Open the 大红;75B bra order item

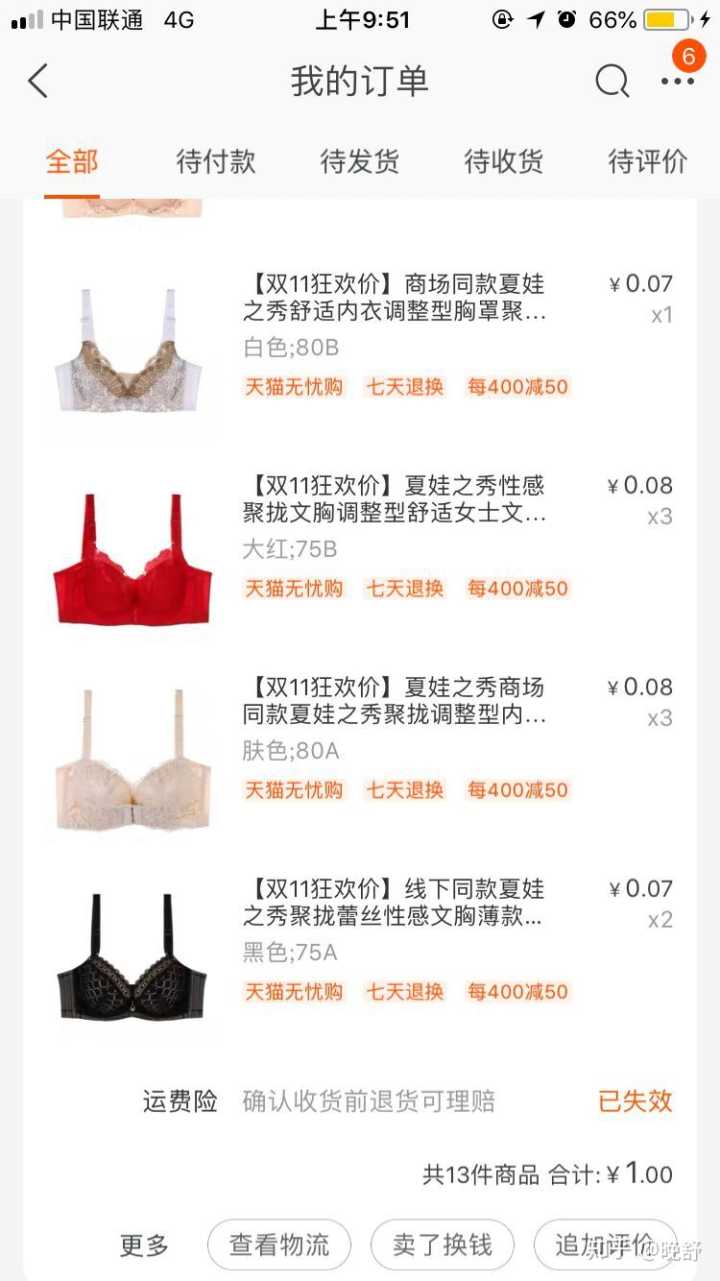395,500
